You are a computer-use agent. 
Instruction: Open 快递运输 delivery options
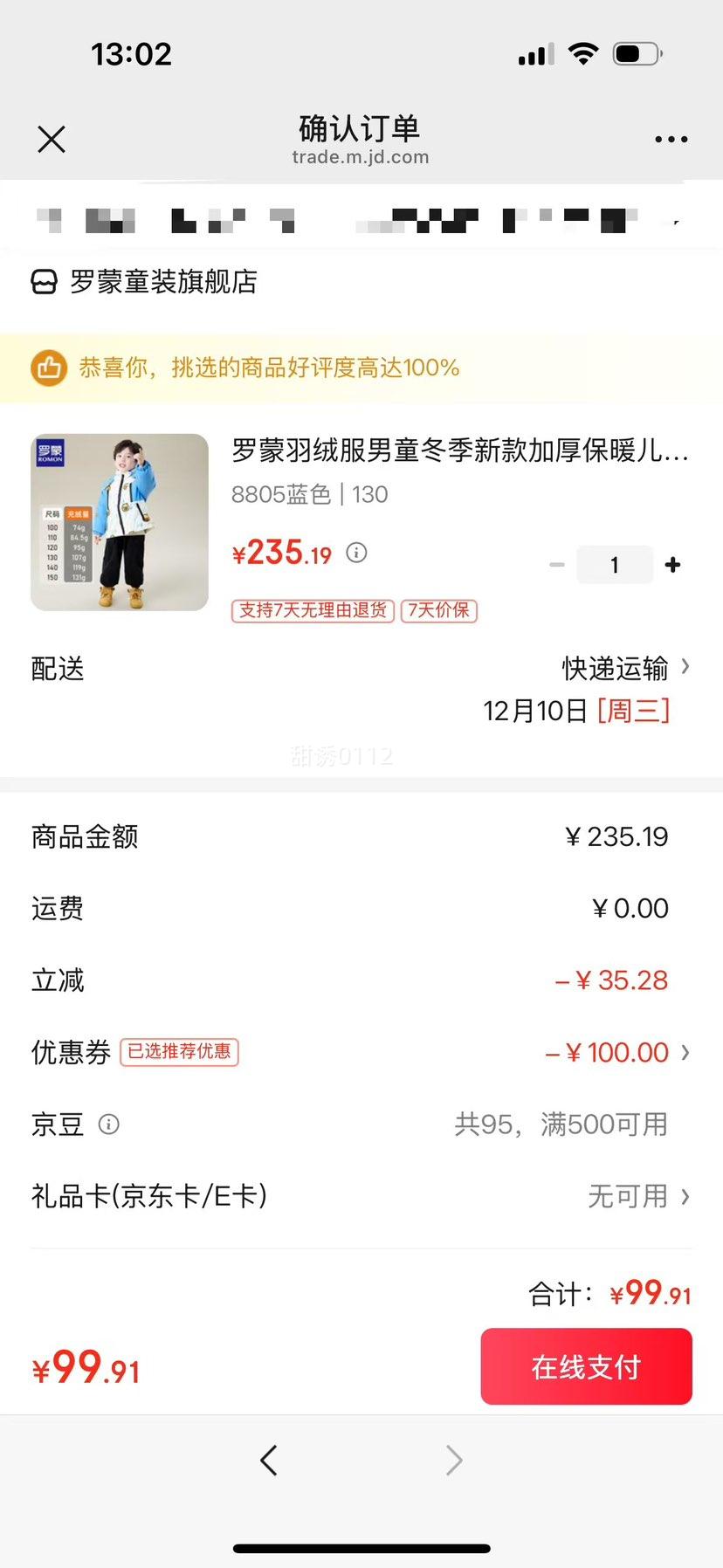click(625, 669)
